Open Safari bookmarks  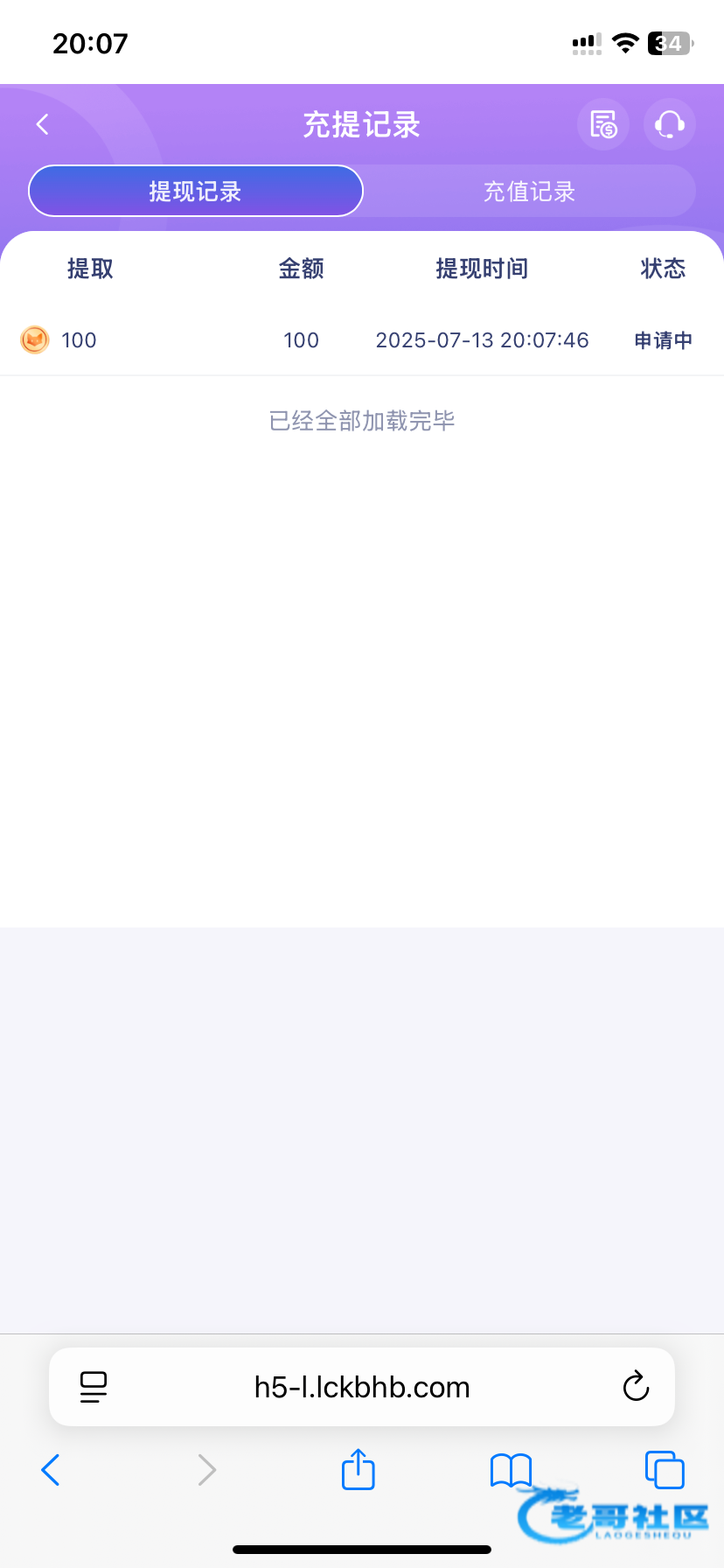pos(512,1470)
